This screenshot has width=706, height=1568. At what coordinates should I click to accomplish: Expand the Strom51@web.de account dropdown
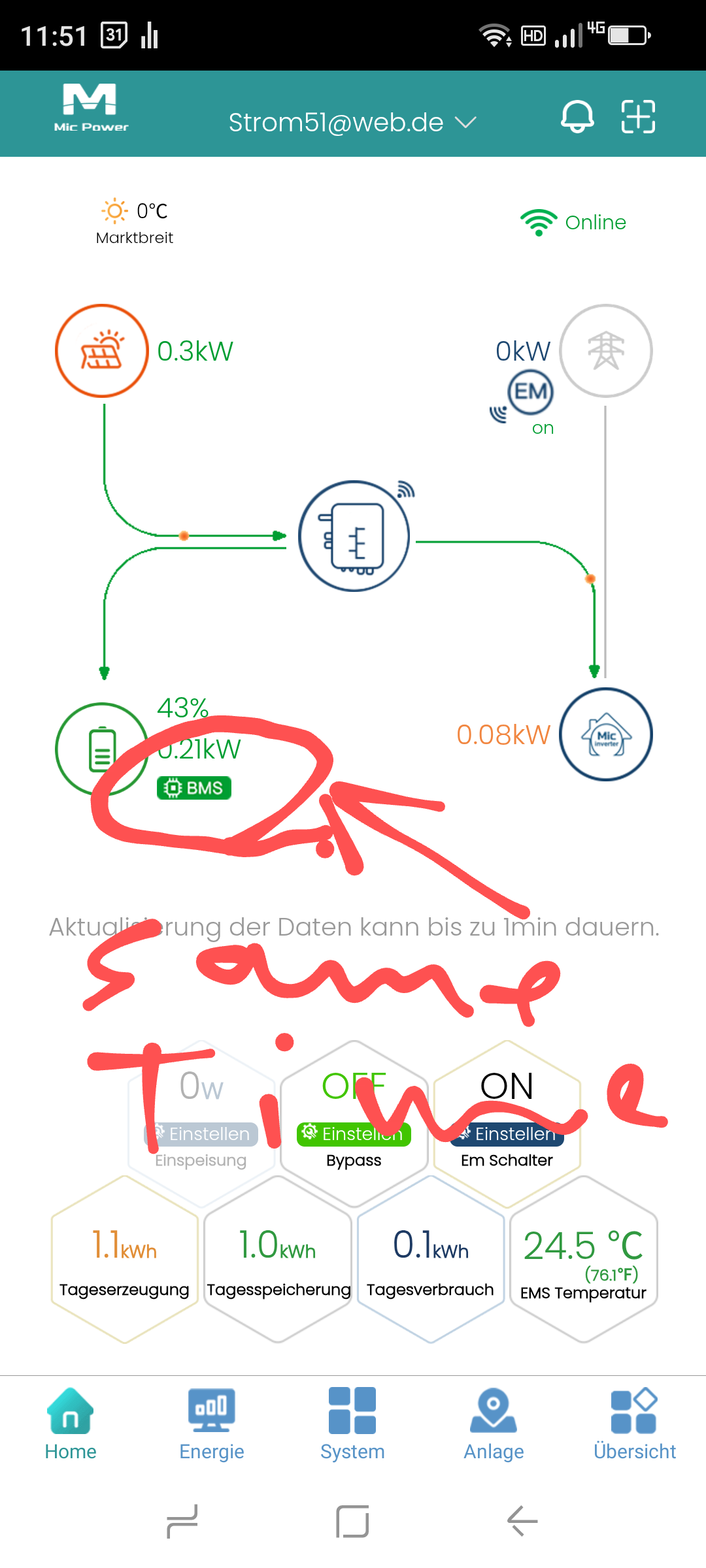pyautogui.click(x=352, y=122)
